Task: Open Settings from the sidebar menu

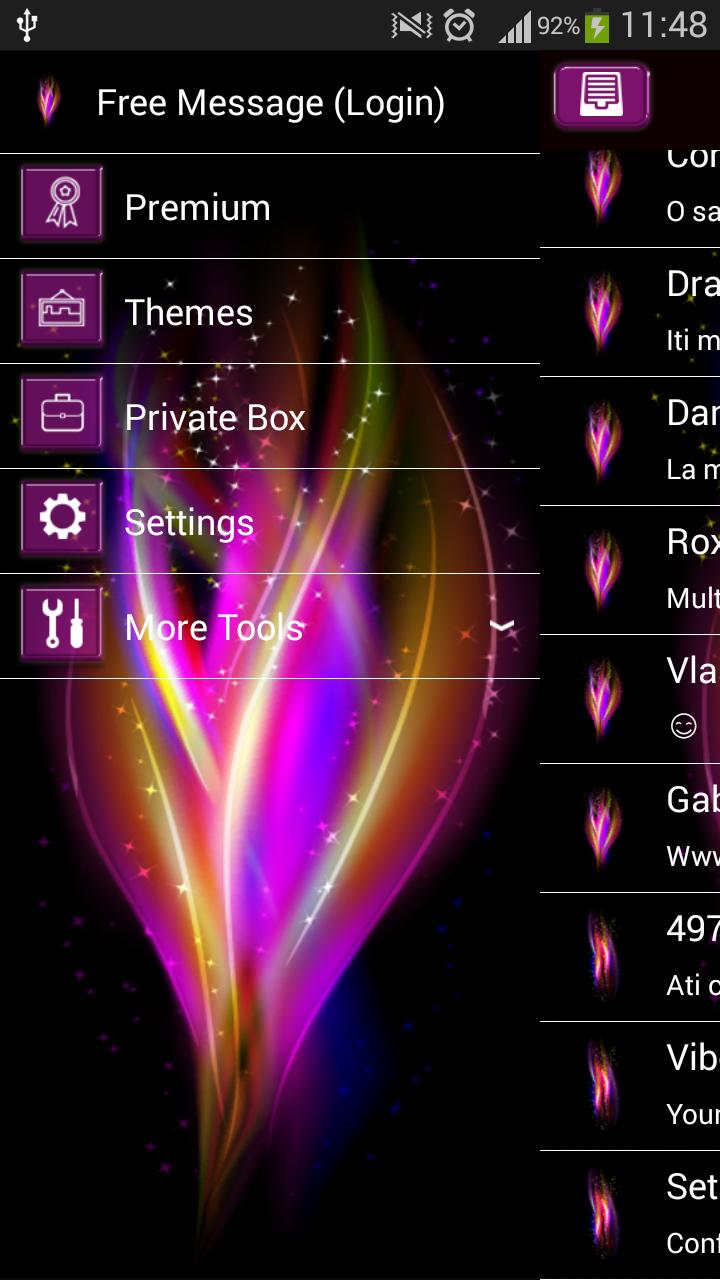Action: (191, 521)
